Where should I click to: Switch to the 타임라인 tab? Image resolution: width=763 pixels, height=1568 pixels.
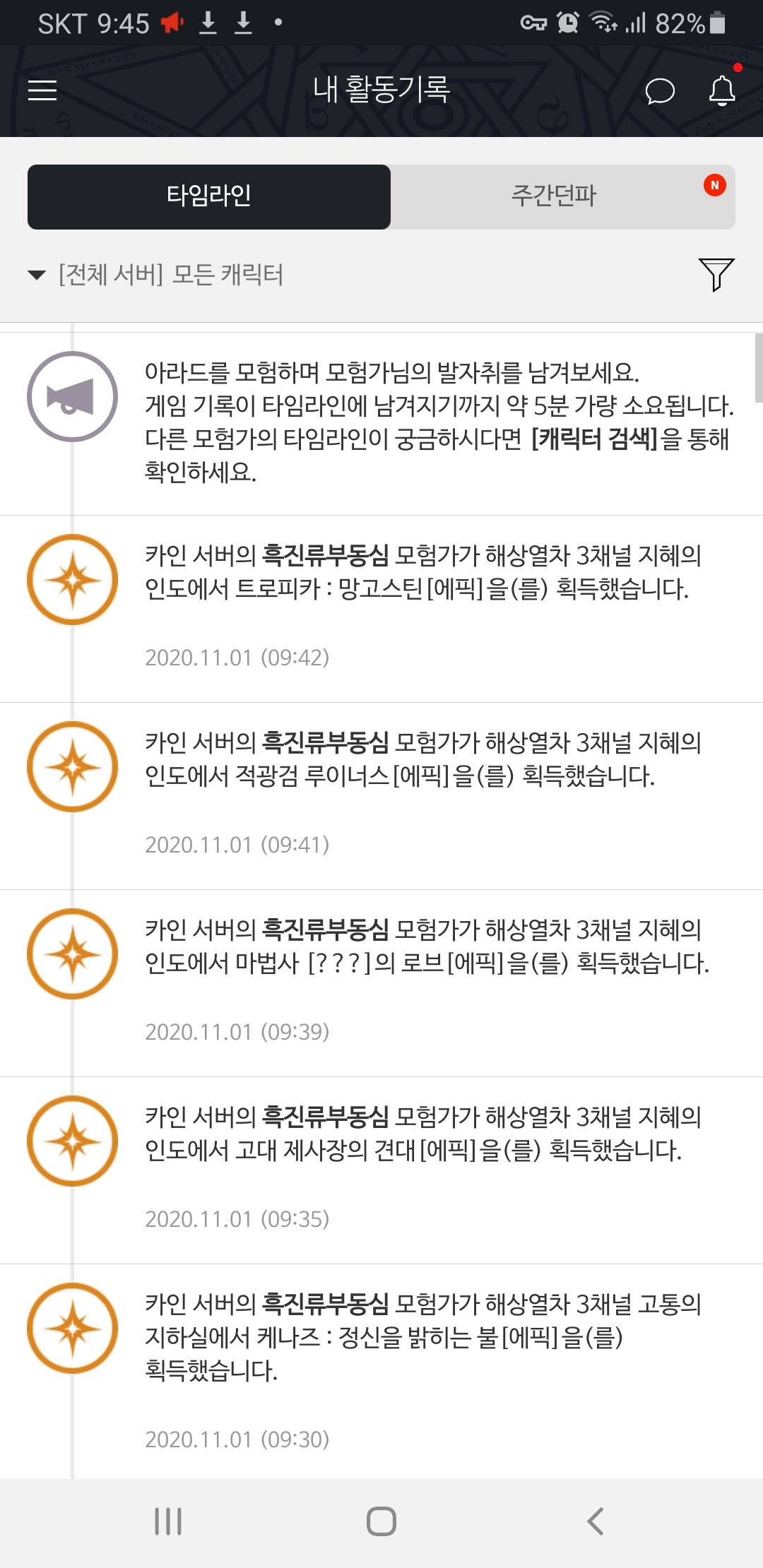[209, 196]
